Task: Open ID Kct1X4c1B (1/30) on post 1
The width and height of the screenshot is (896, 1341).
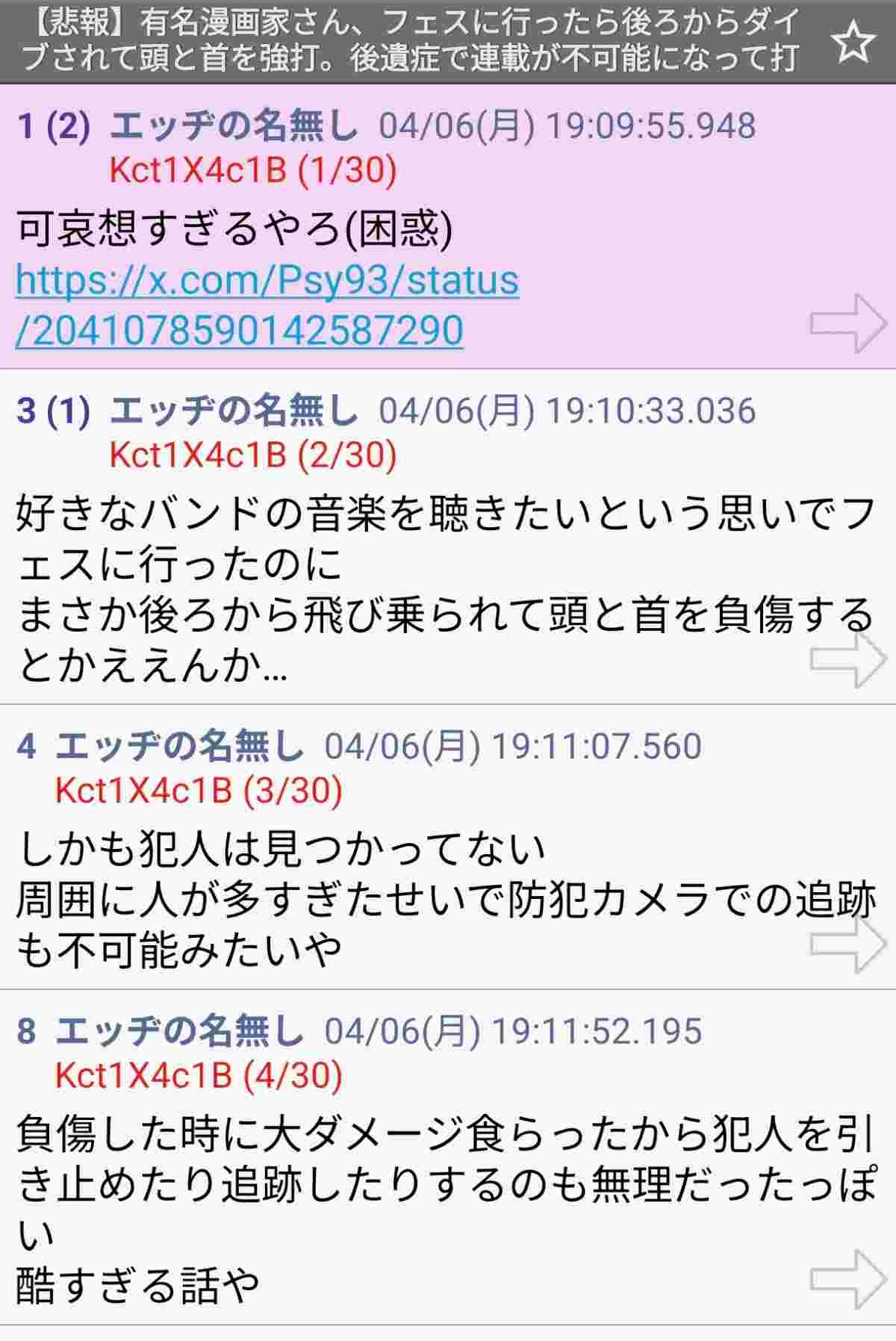Action: click(x=252, y=170)
